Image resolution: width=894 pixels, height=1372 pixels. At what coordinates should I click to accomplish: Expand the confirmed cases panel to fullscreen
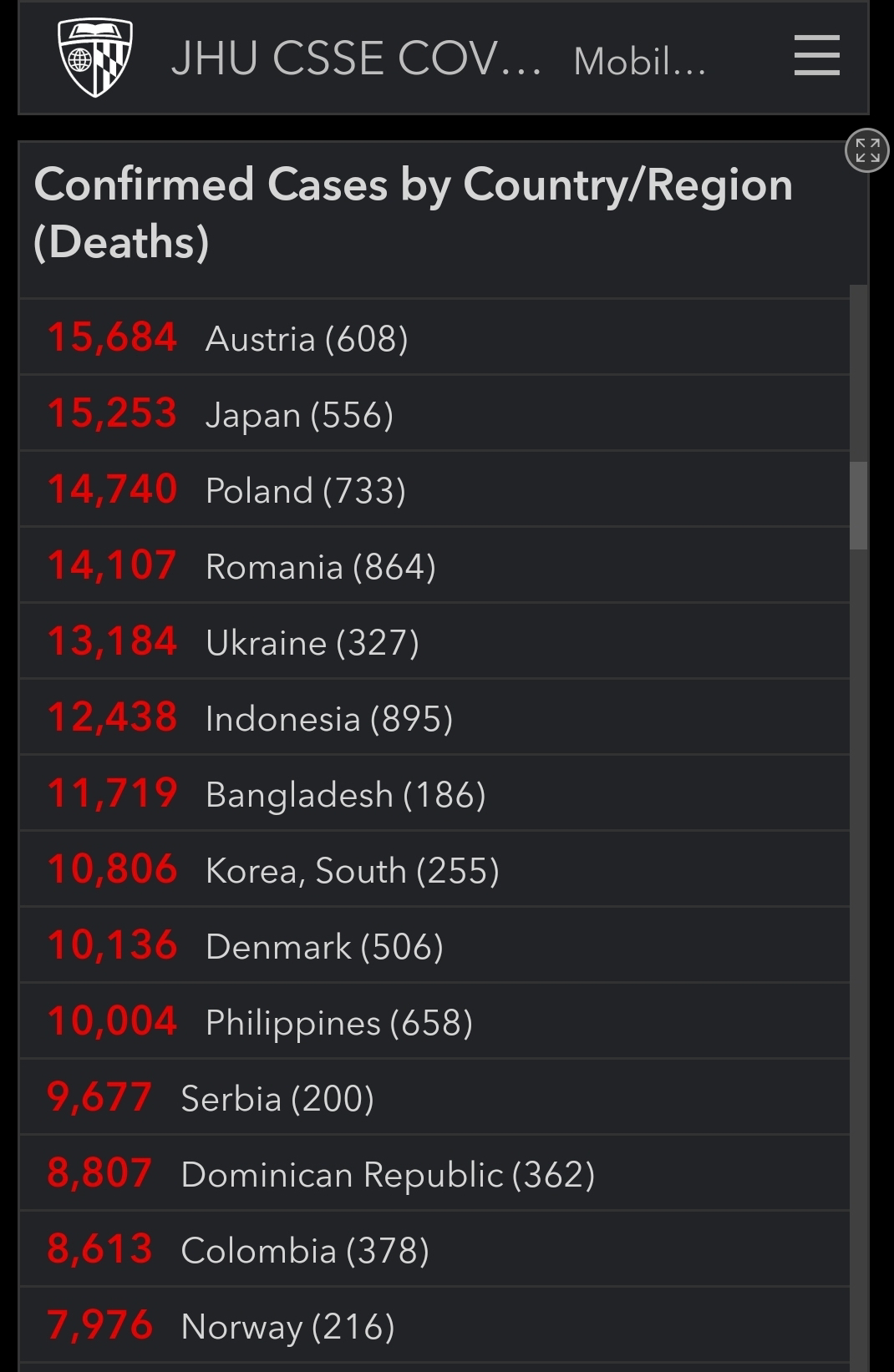point(867,150)
